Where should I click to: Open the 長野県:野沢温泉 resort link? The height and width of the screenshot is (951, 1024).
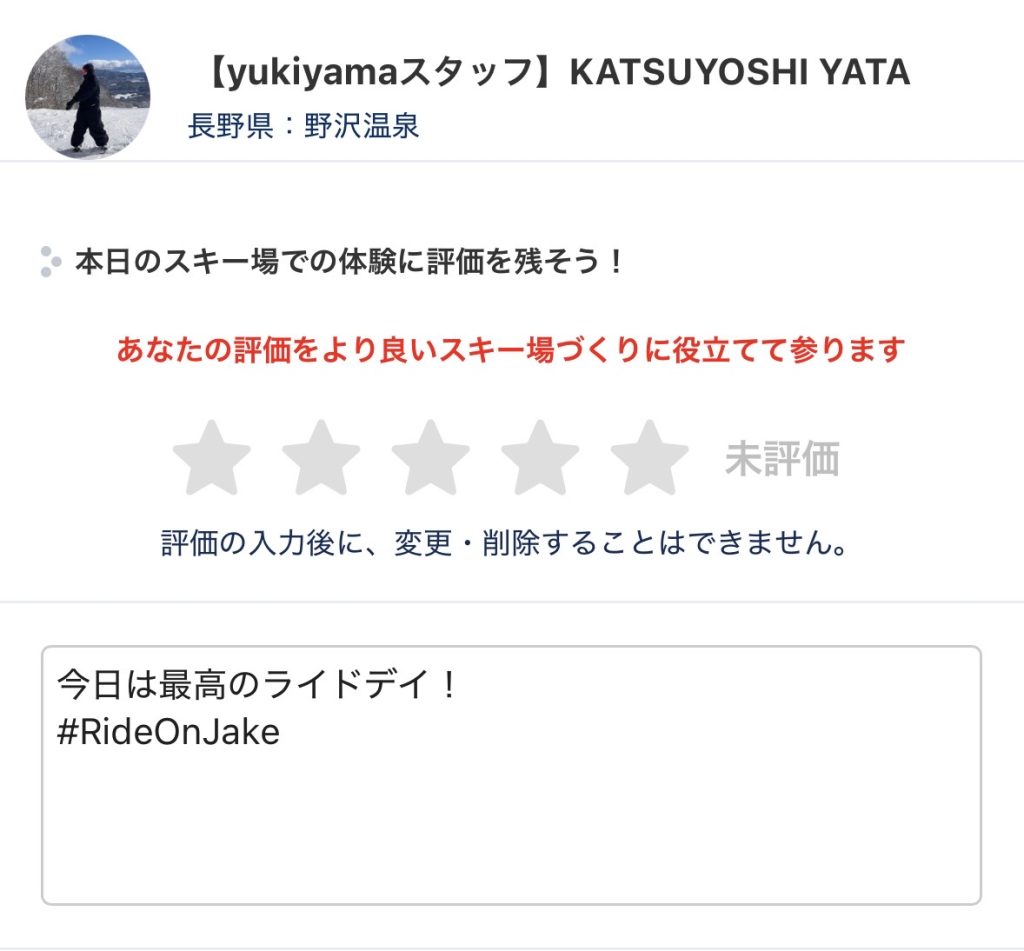click(x=303, y=127)
